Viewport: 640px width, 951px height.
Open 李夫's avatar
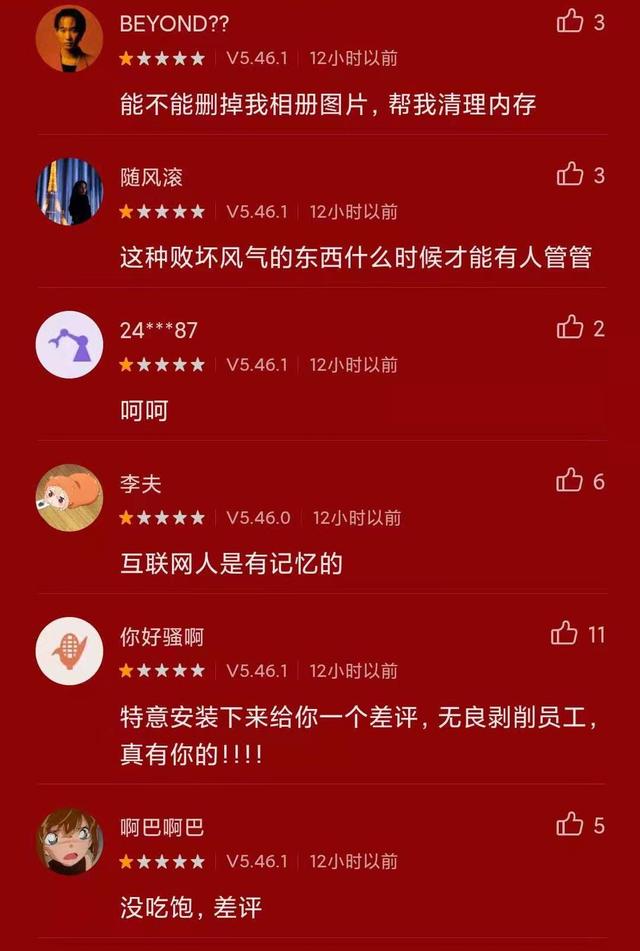(x=69, y=498)
